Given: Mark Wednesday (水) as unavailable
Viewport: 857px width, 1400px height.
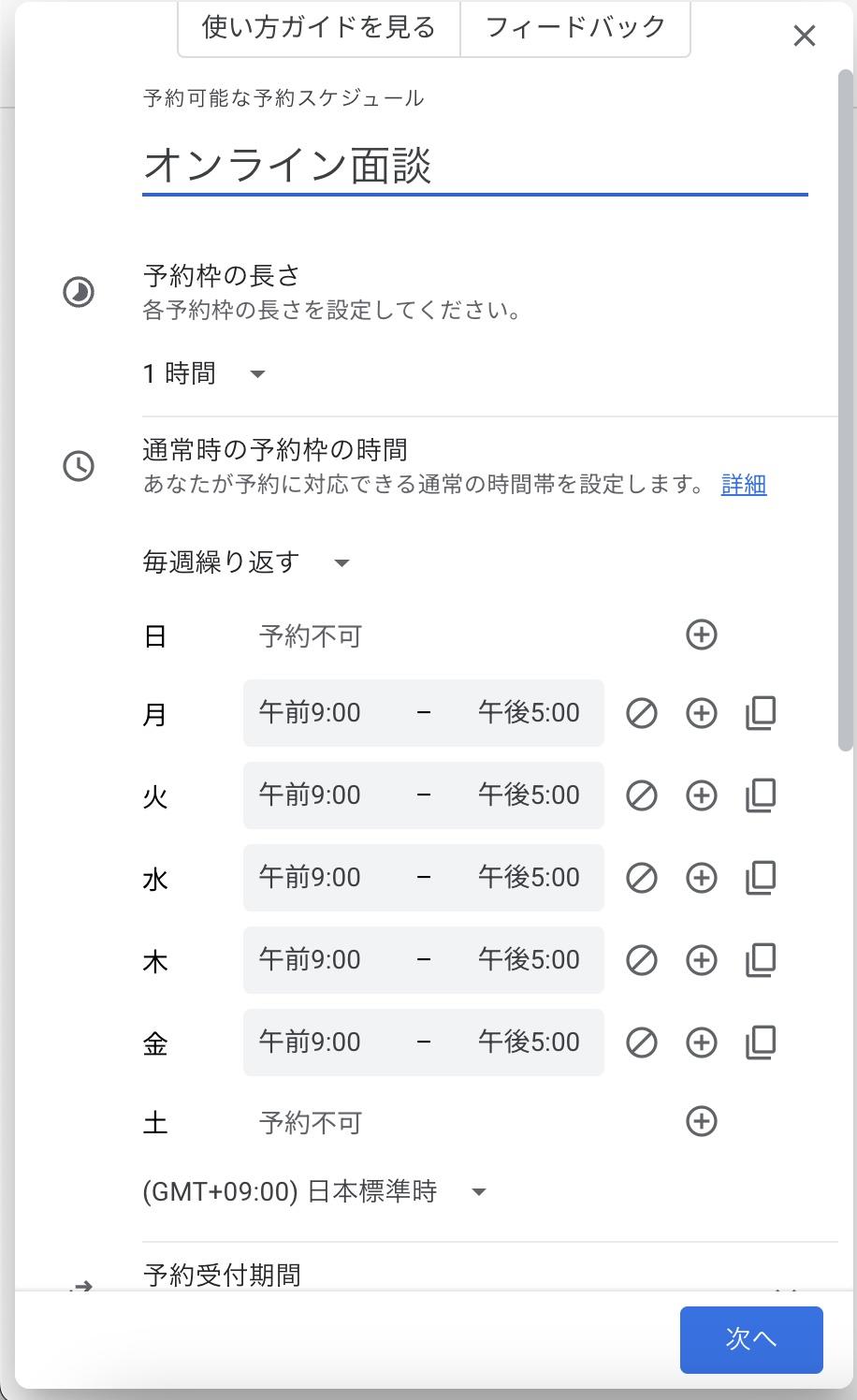Looking at the screenshot, I should click(641, 878).
